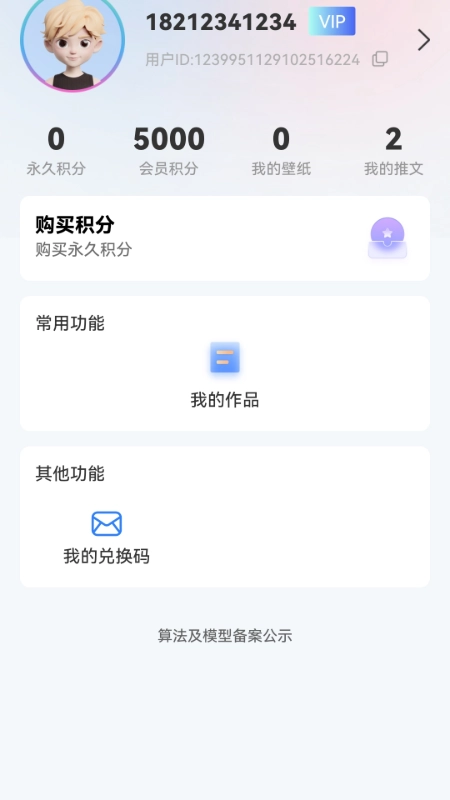The image size is (450, 800).
Task: Open the VIP badge
Action: (332, 21)
